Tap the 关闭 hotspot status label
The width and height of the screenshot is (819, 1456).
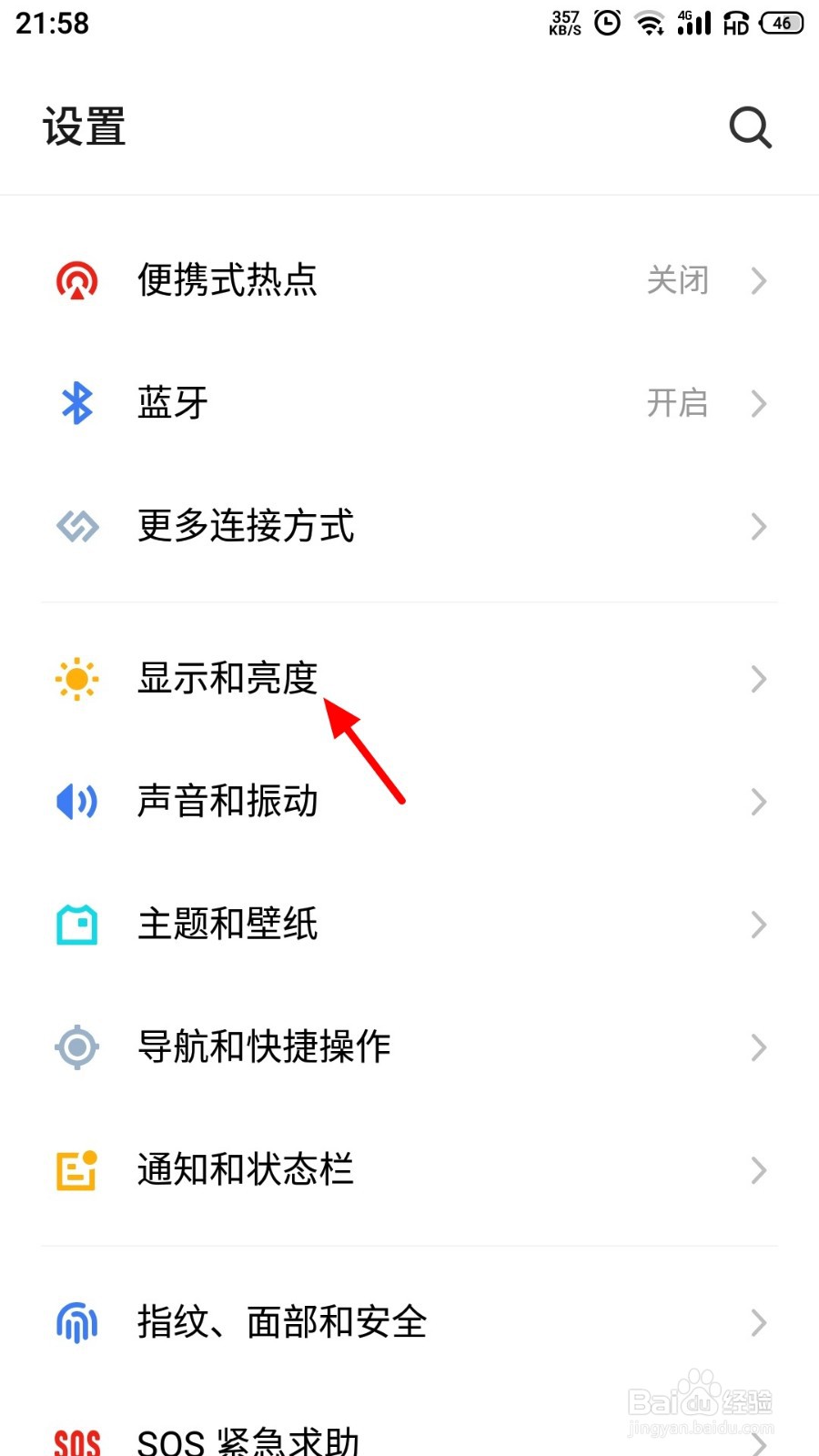point(678,281)
